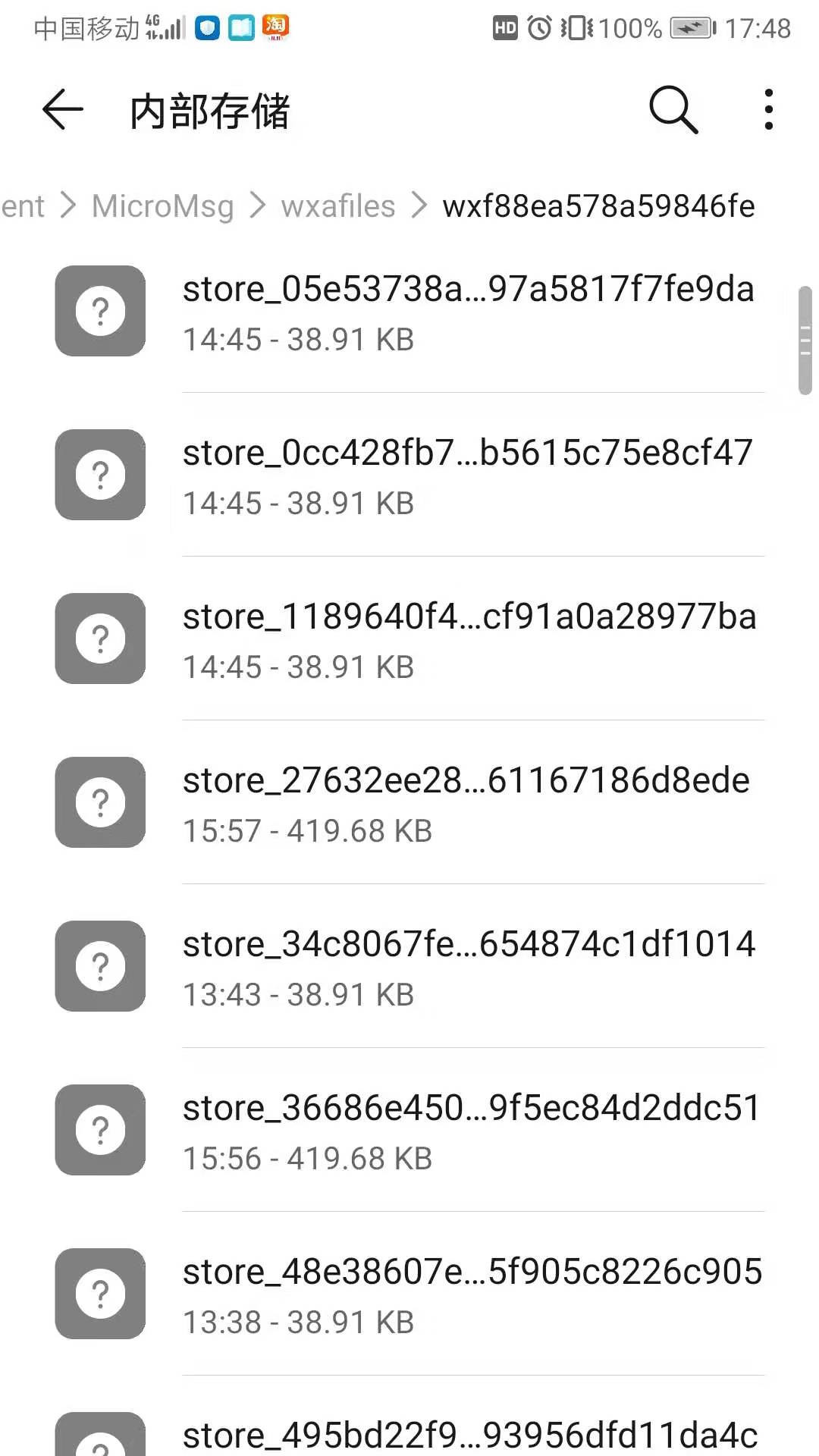Open file store_495bd22f9…93956dfd11da4c

click(409, 1417)
